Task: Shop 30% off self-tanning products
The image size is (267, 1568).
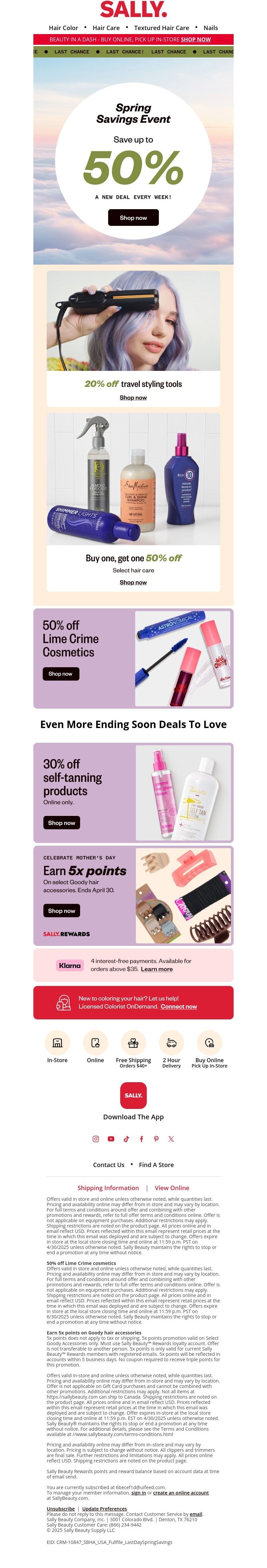Action: [61, 823]
